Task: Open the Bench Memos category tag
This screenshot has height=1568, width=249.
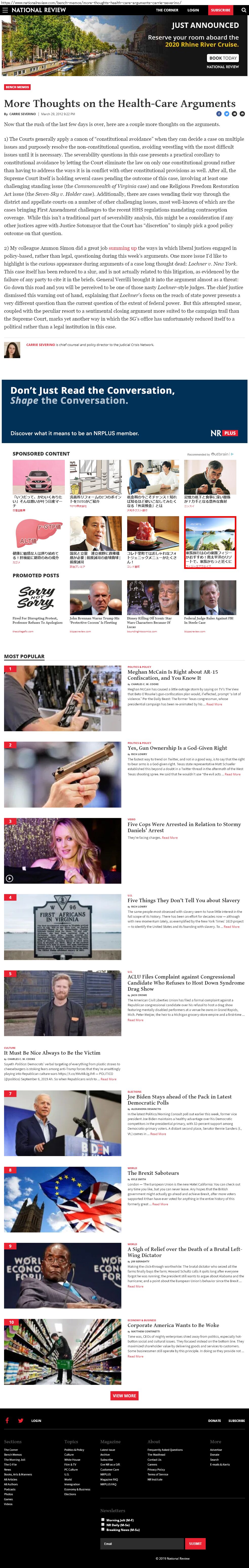Action: click(17, 87)
